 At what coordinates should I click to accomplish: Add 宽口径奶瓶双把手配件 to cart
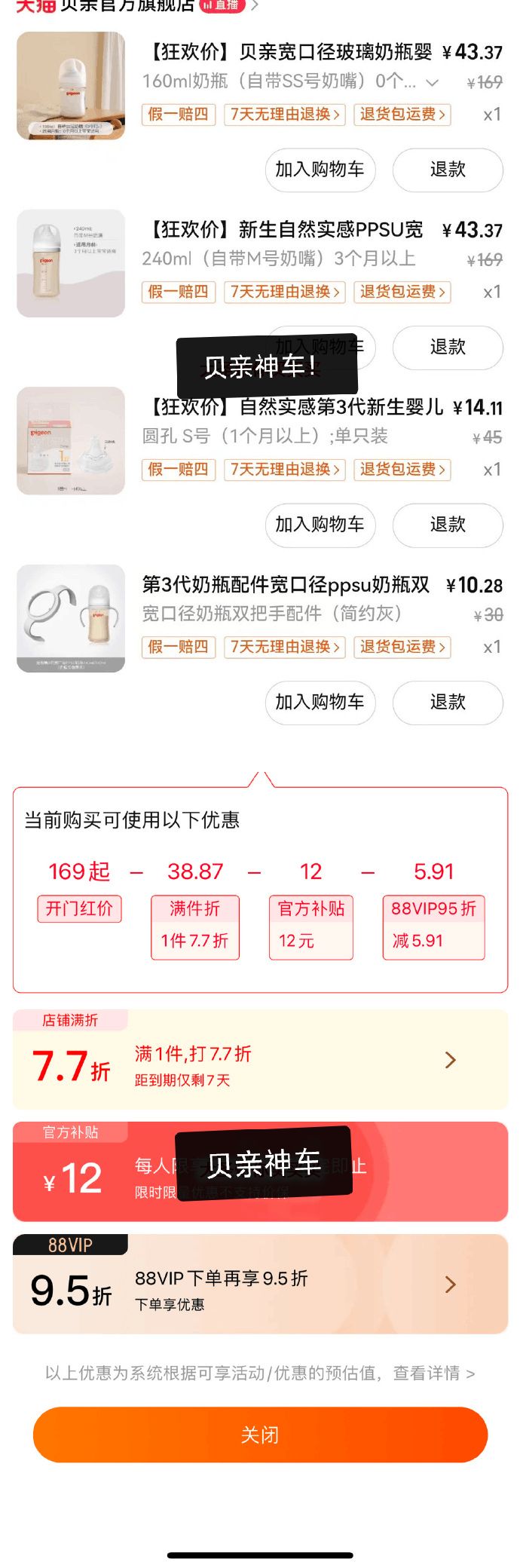(320, 703)
